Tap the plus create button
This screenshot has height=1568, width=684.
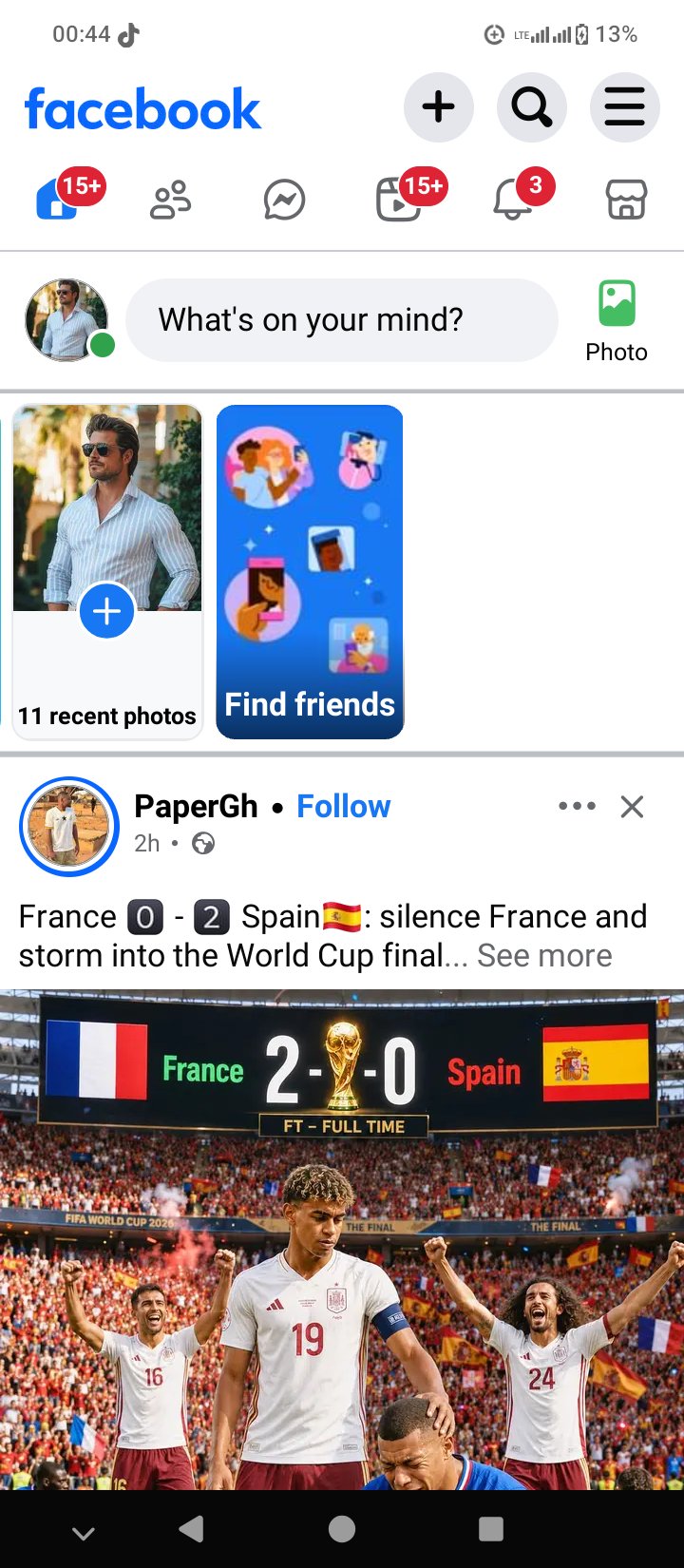pyautogui.click(x=438, y=107)
